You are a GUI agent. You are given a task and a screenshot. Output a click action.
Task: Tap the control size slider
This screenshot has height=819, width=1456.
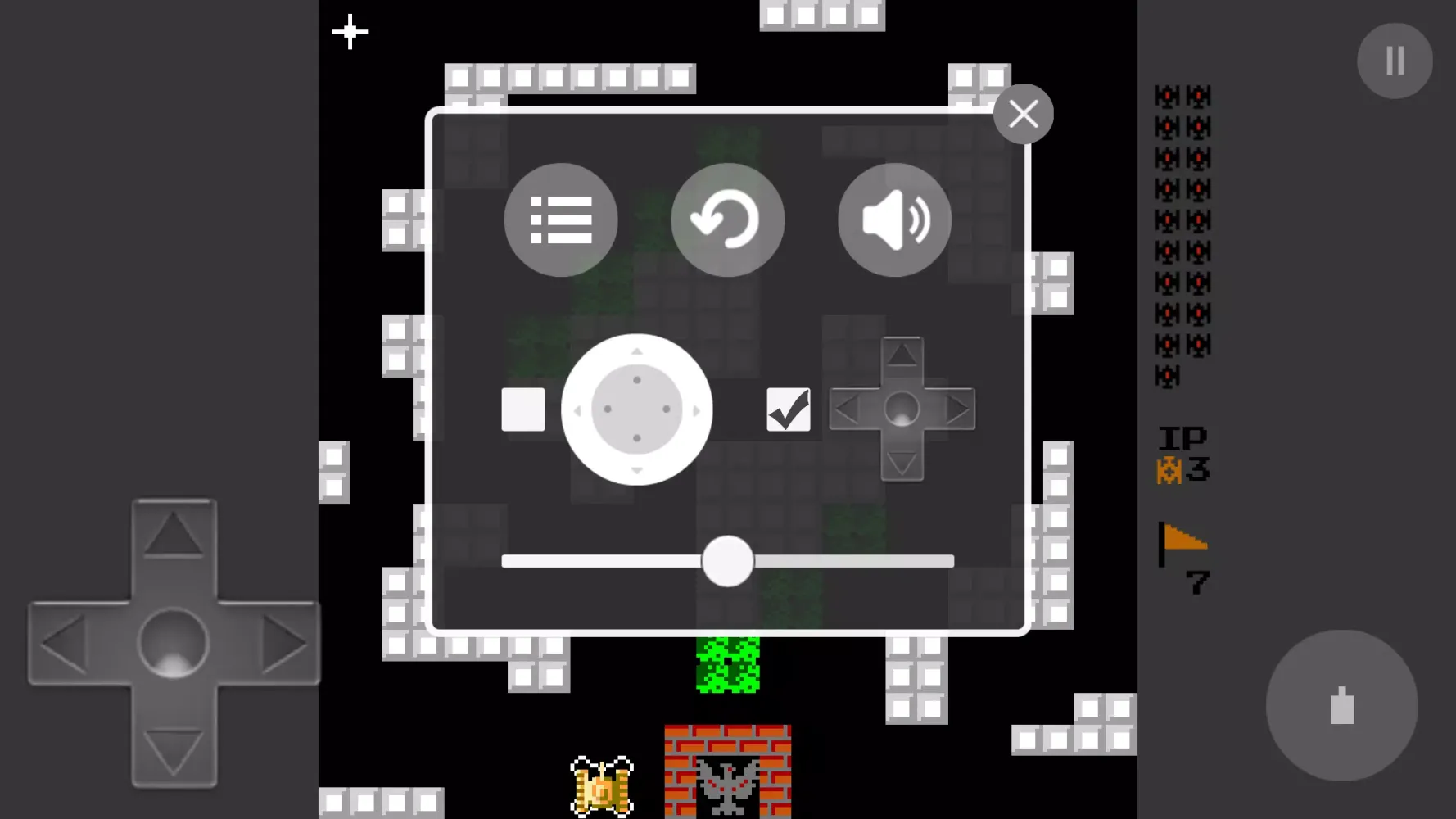pyautogui.click(x=727, y=561)
